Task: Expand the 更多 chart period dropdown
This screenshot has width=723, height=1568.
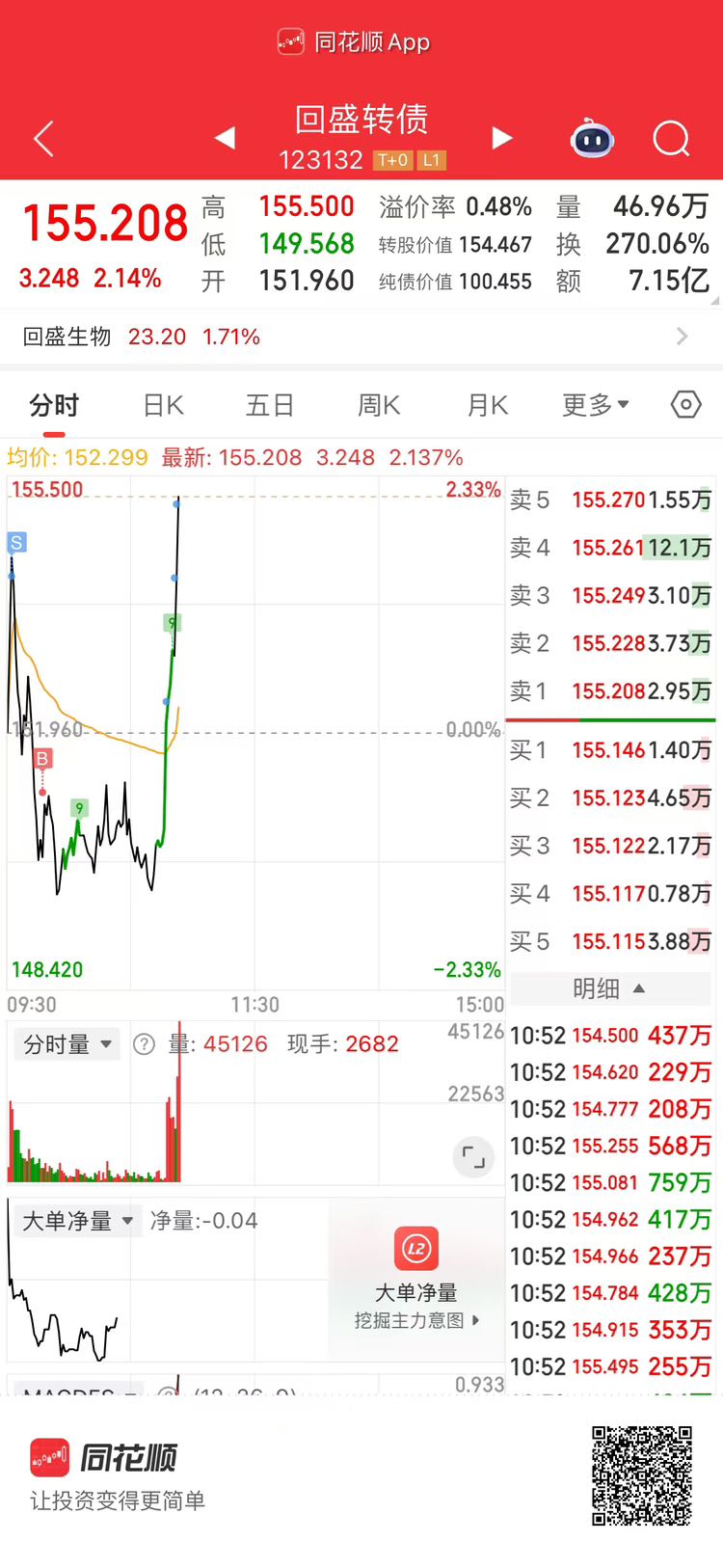Action: click(596, 405)
